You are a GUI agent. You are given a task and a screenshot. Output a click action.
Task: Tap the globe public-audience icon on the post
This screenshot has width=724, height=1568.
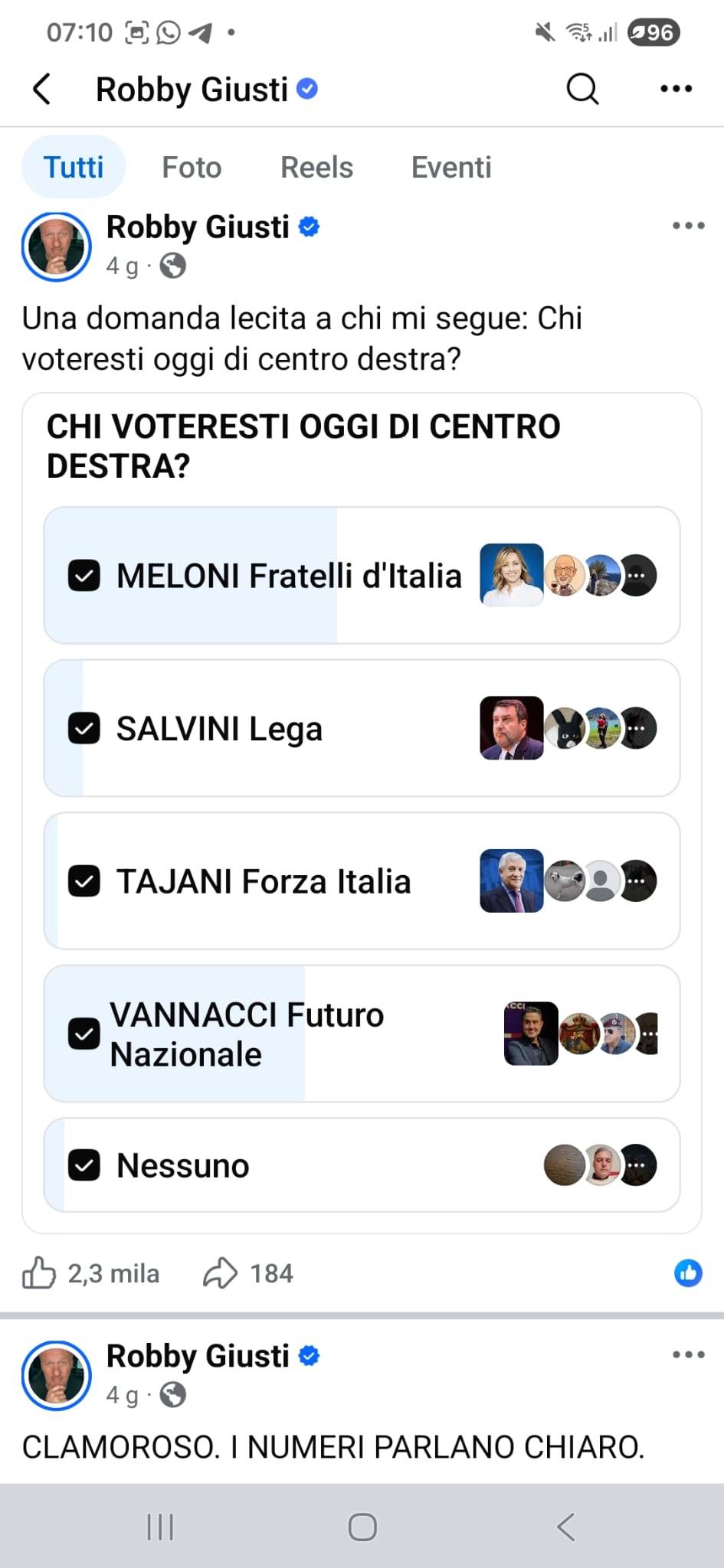coord(175,267)
